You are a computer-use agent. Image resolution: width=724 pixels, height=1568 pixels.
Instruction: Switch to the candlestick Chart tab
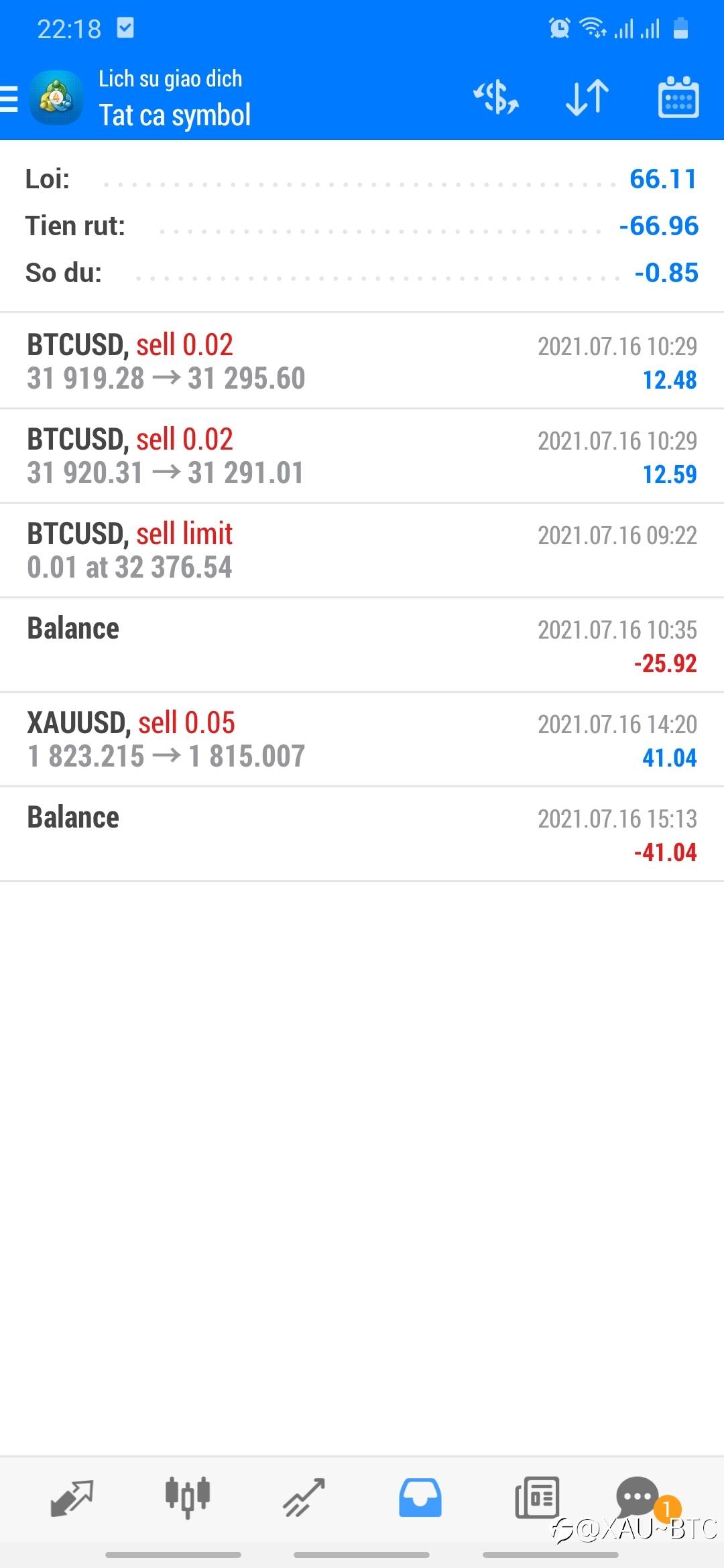188,1497
